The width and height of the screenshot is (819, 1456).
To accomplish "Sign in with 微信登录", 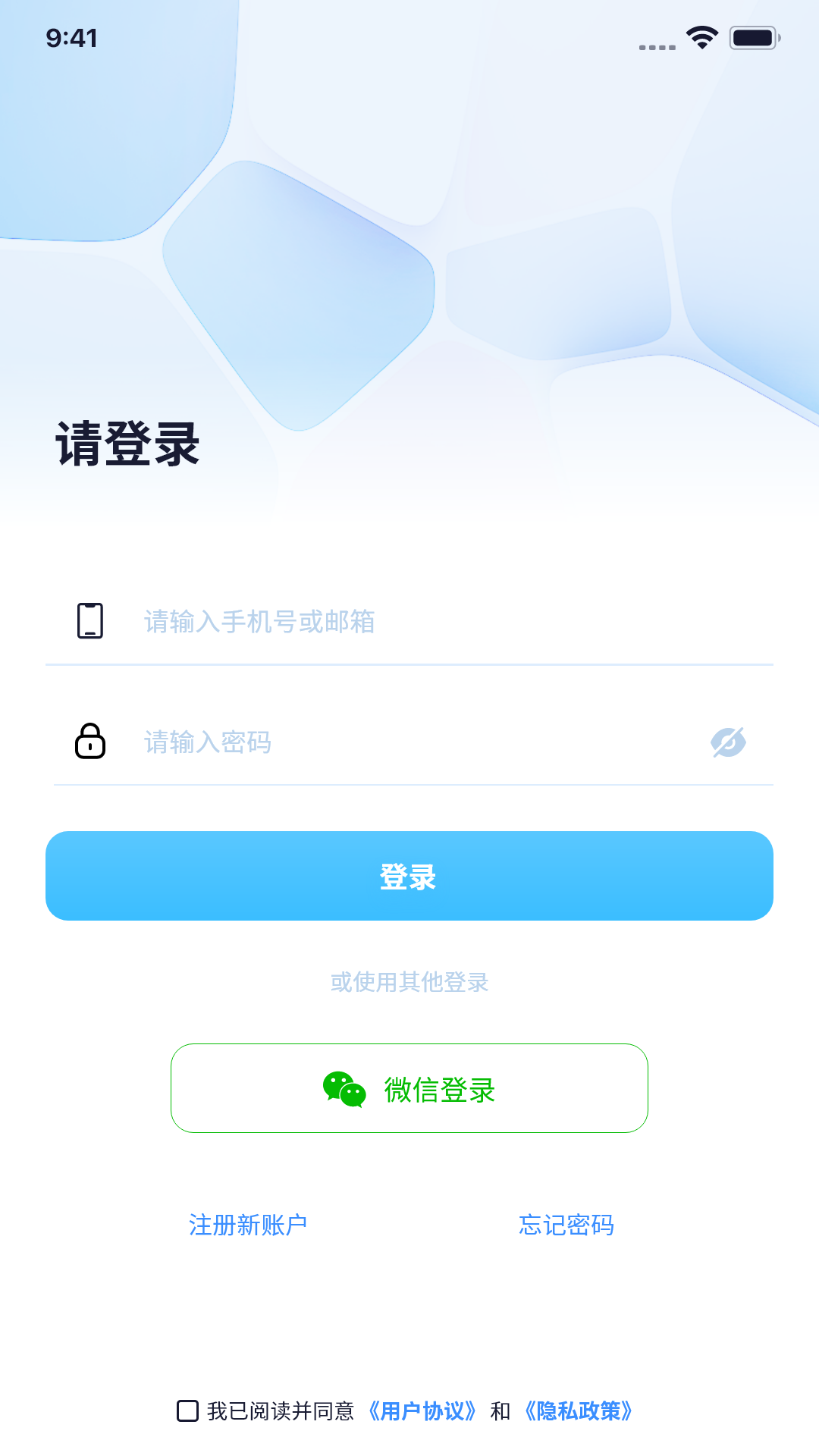I will click(x=409, y=1088).
